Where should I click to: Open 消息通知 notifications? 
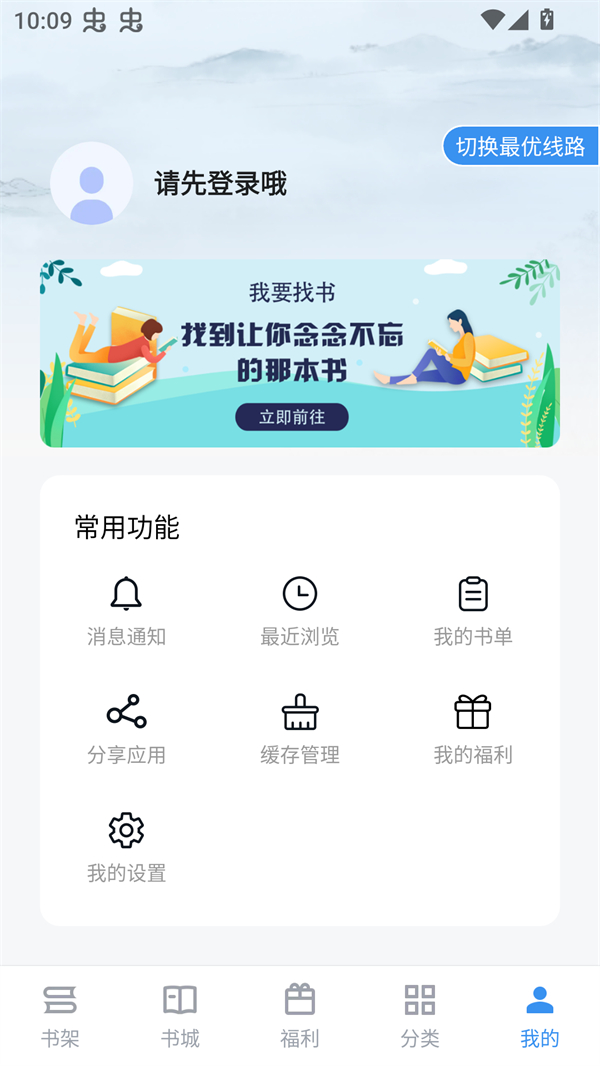coord(126,609)
